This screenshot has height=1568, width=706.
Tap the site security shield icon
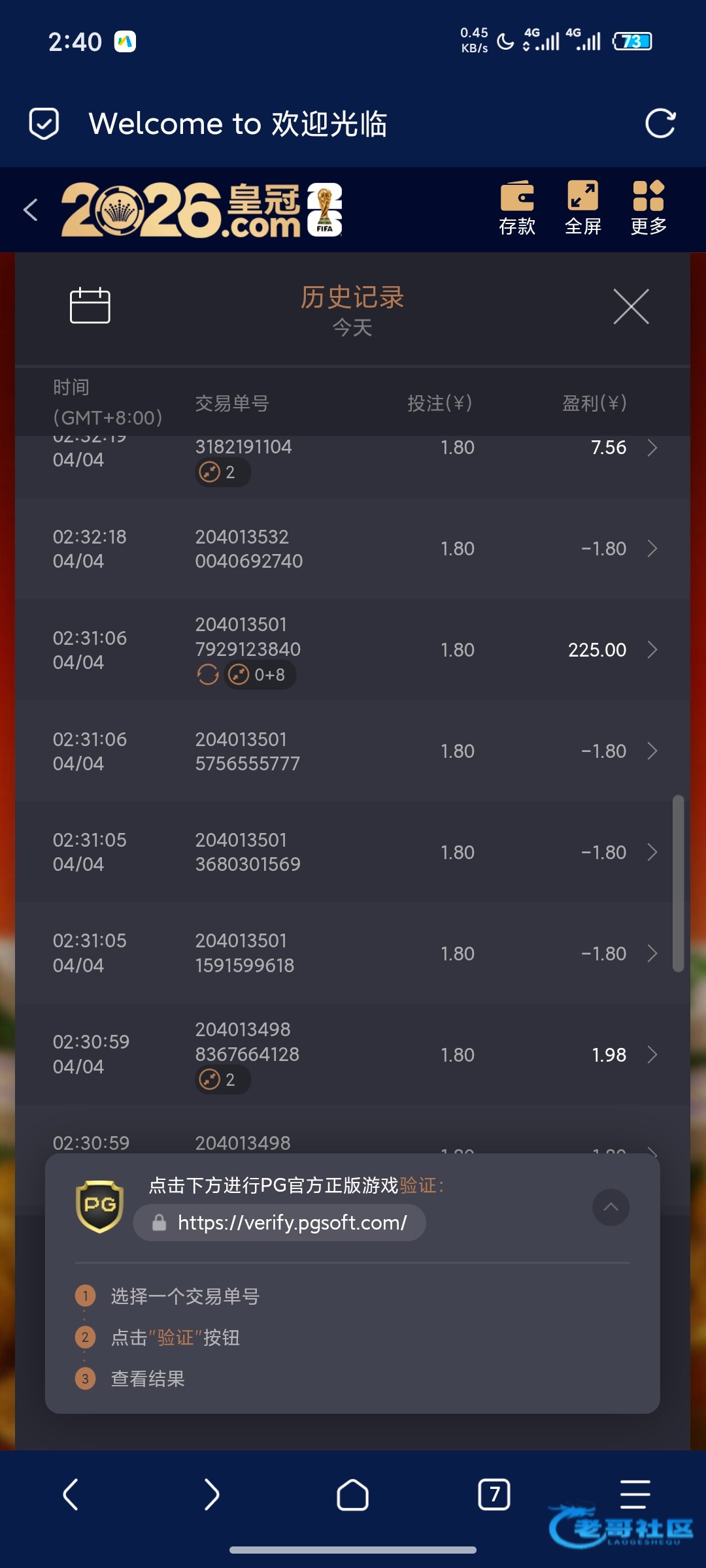pos(44,123)
